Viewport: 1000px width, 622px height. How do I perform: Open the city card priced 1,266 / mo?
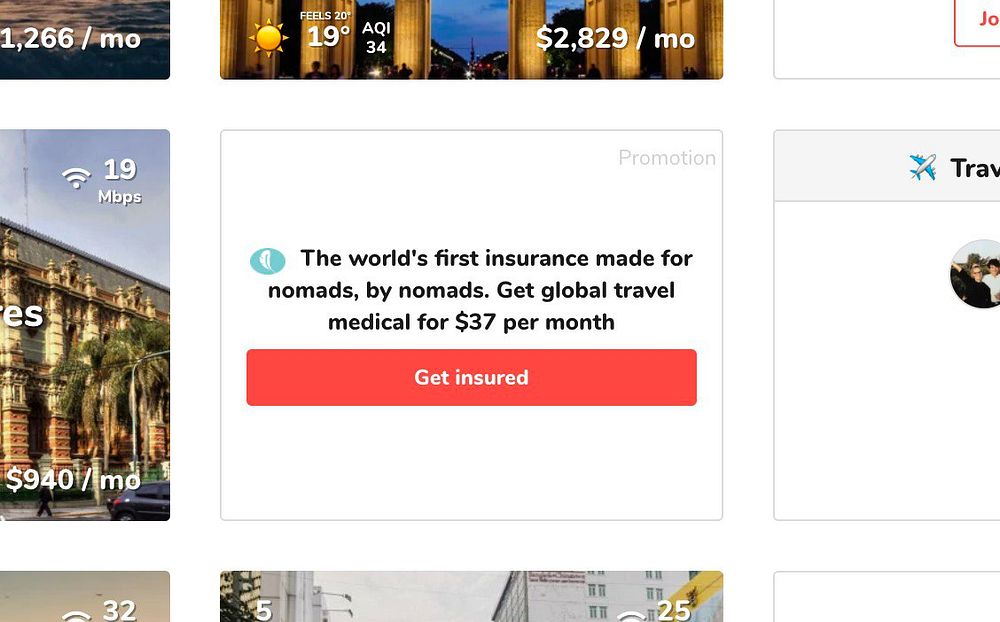pos(85,40)
